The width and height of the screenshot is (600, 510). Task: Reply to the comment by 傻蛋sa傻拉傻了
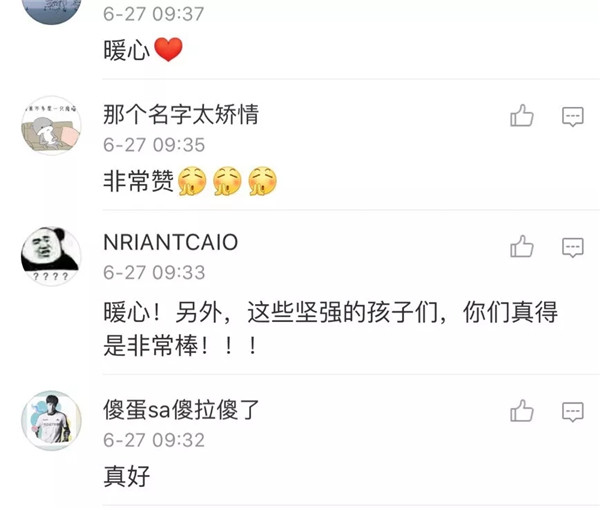572,411
